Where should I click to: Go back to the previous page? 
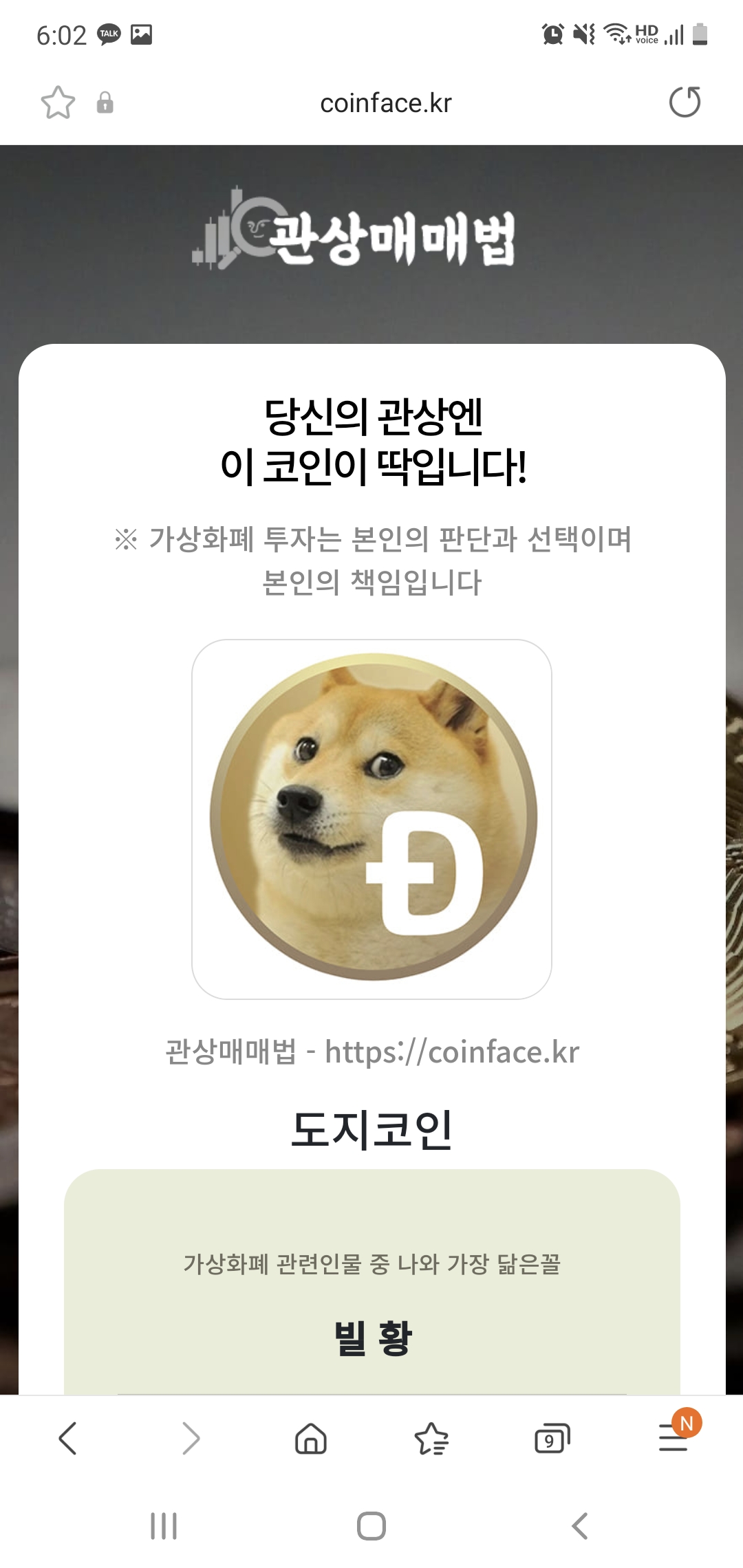coord(67,1438)
